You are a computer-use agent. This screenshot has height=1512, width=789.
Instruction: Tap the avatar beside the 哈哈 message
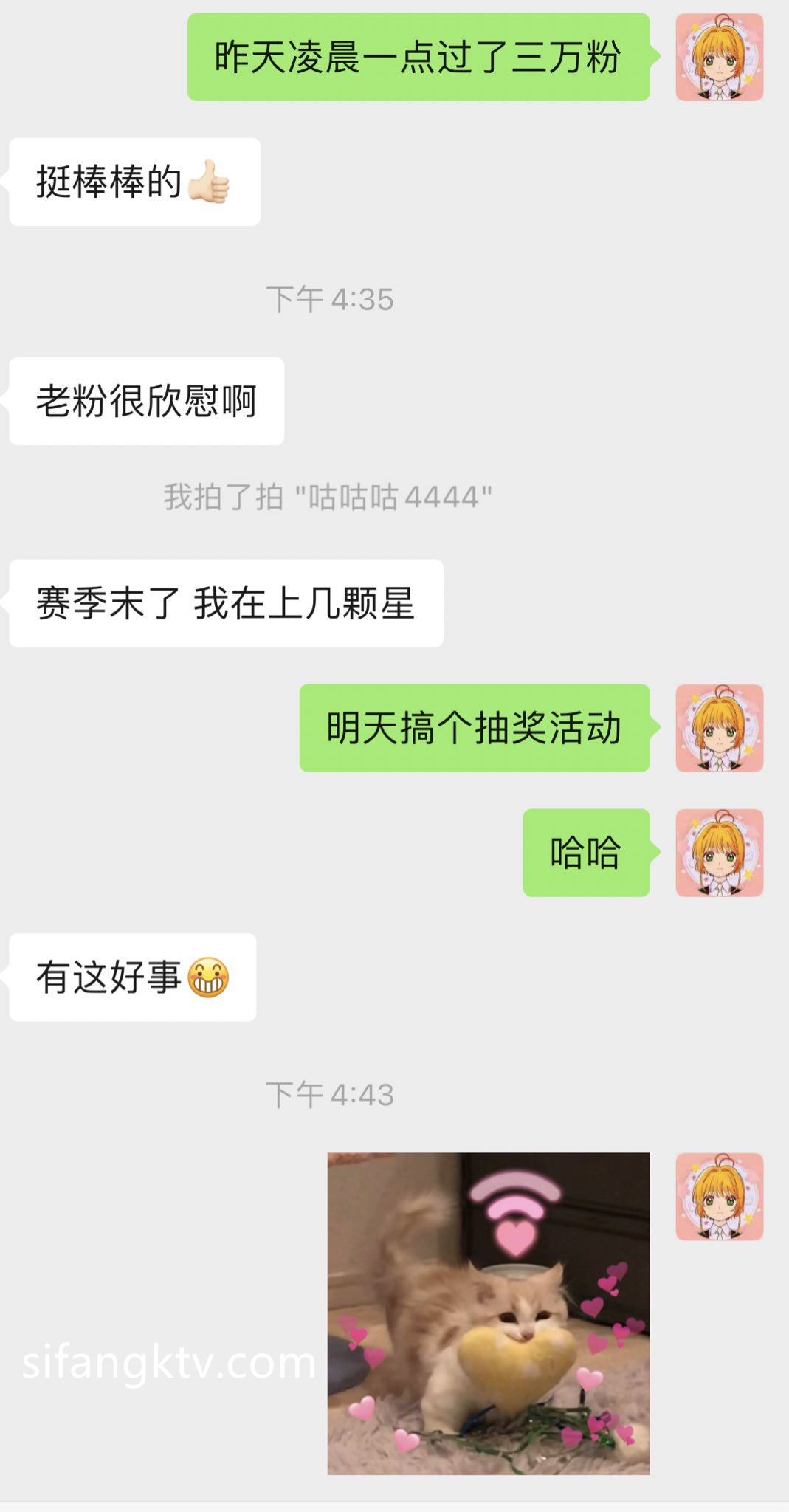click(x=719, y=853)
